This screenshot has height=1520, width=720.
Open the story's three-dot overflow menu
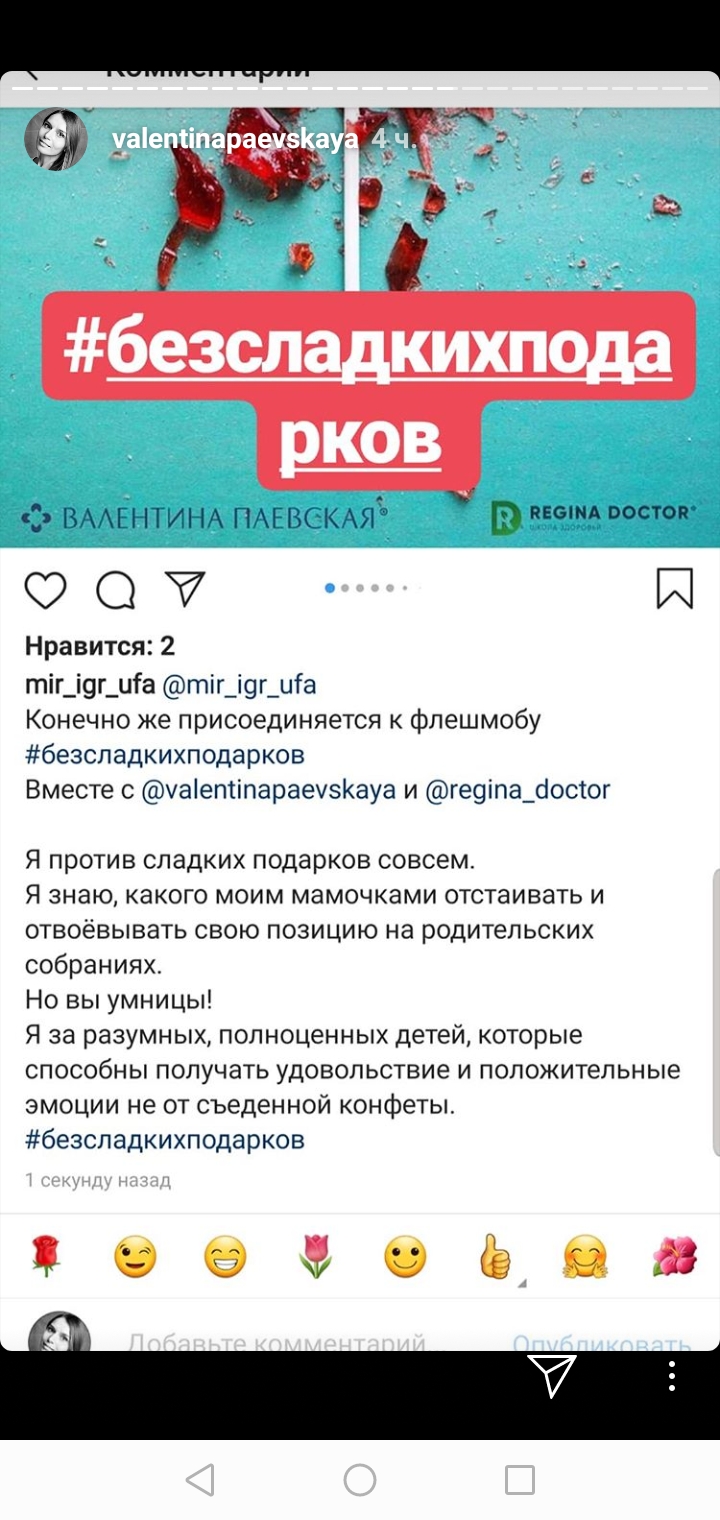point(672,1376)
